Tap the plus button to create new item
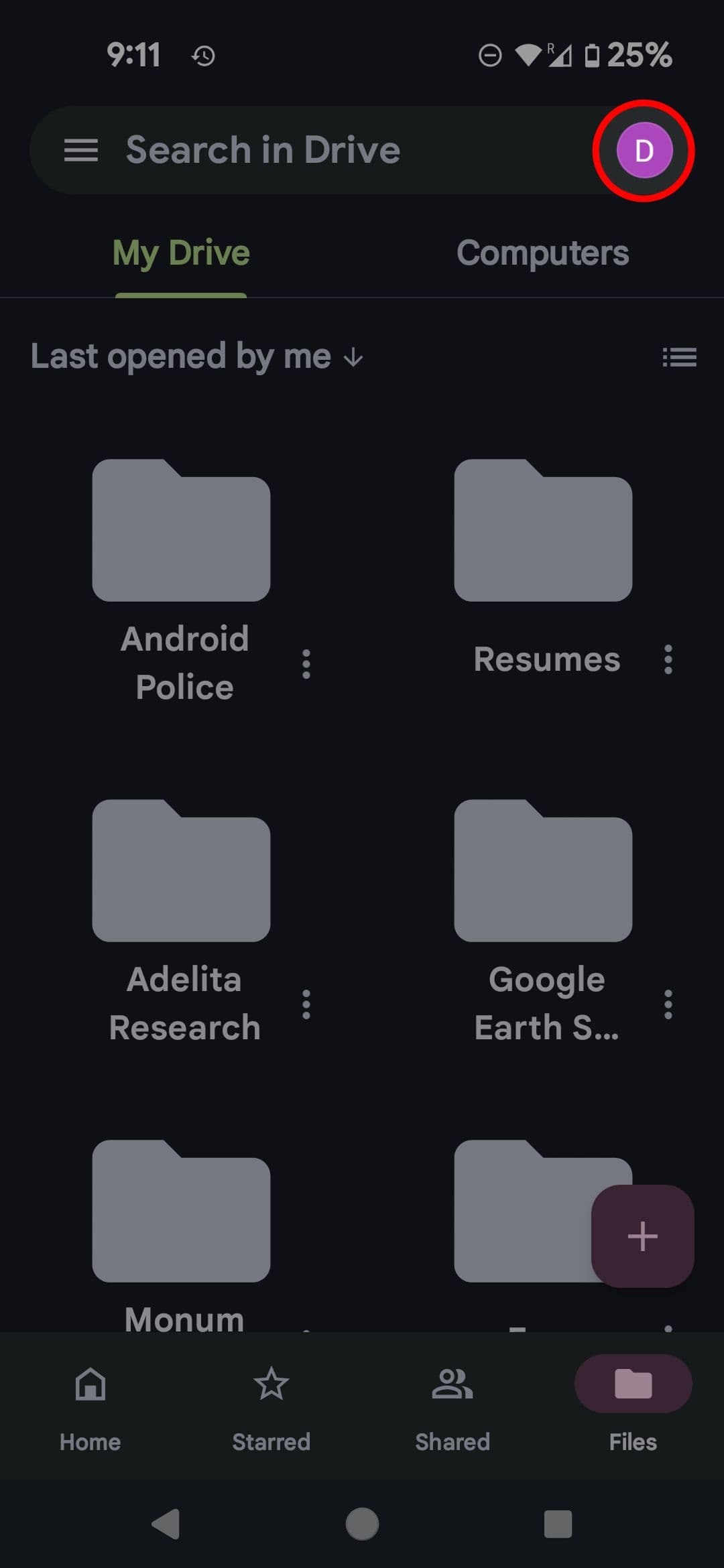The height and width of the screenshot is (1568, 724). [642, 1236]
